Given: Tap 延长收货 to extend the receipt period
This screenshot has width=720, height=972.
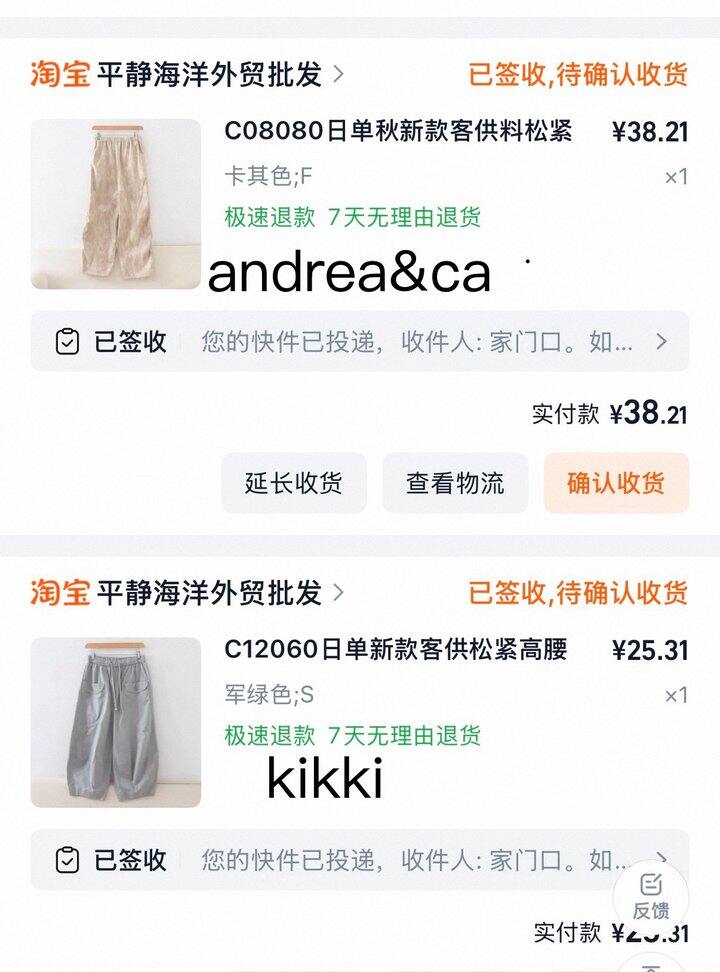Looking at the screenshot, I should 294,483.
